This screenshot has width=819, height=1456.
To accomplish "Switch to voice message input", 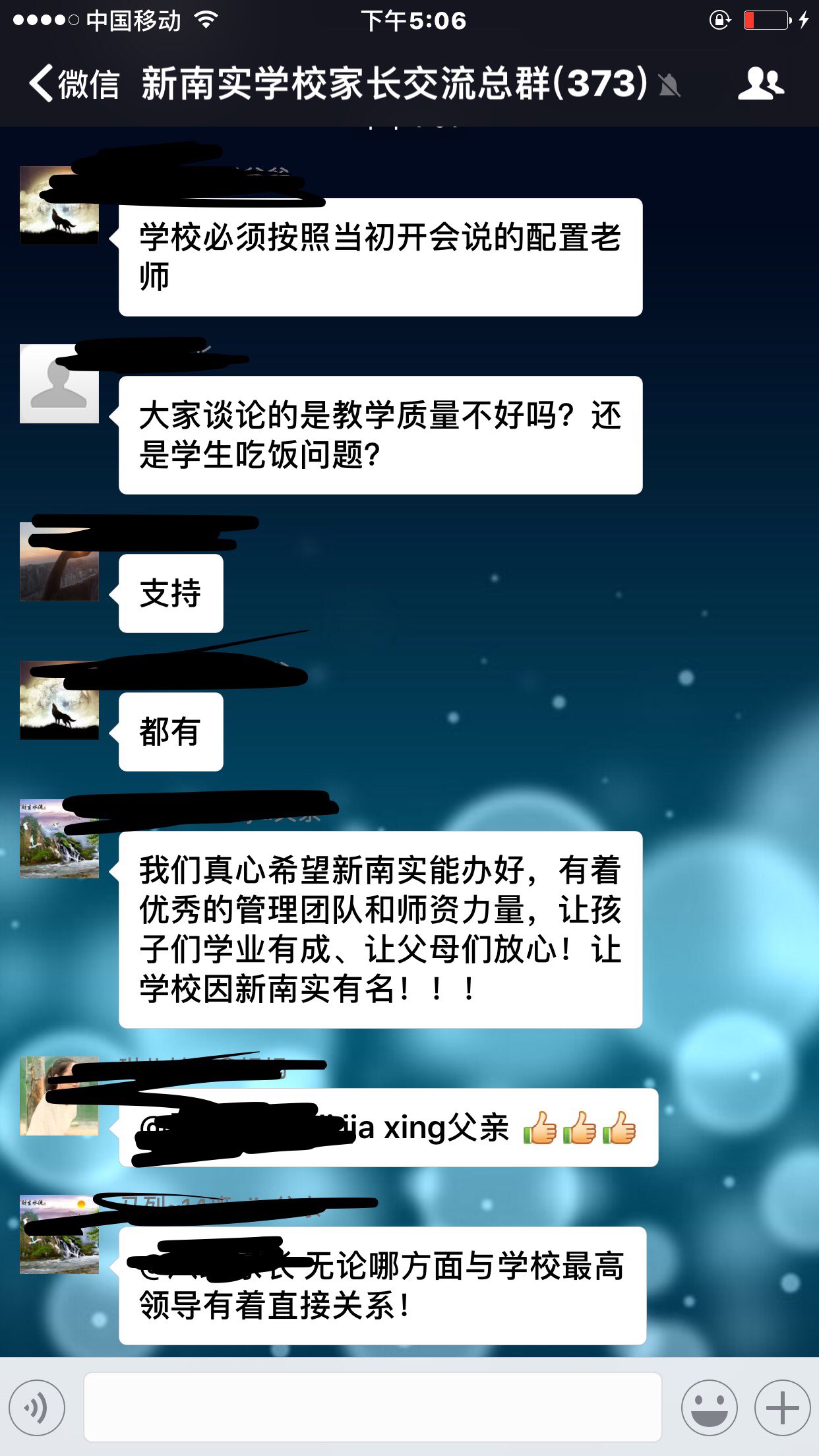I will pos(38,1408).
